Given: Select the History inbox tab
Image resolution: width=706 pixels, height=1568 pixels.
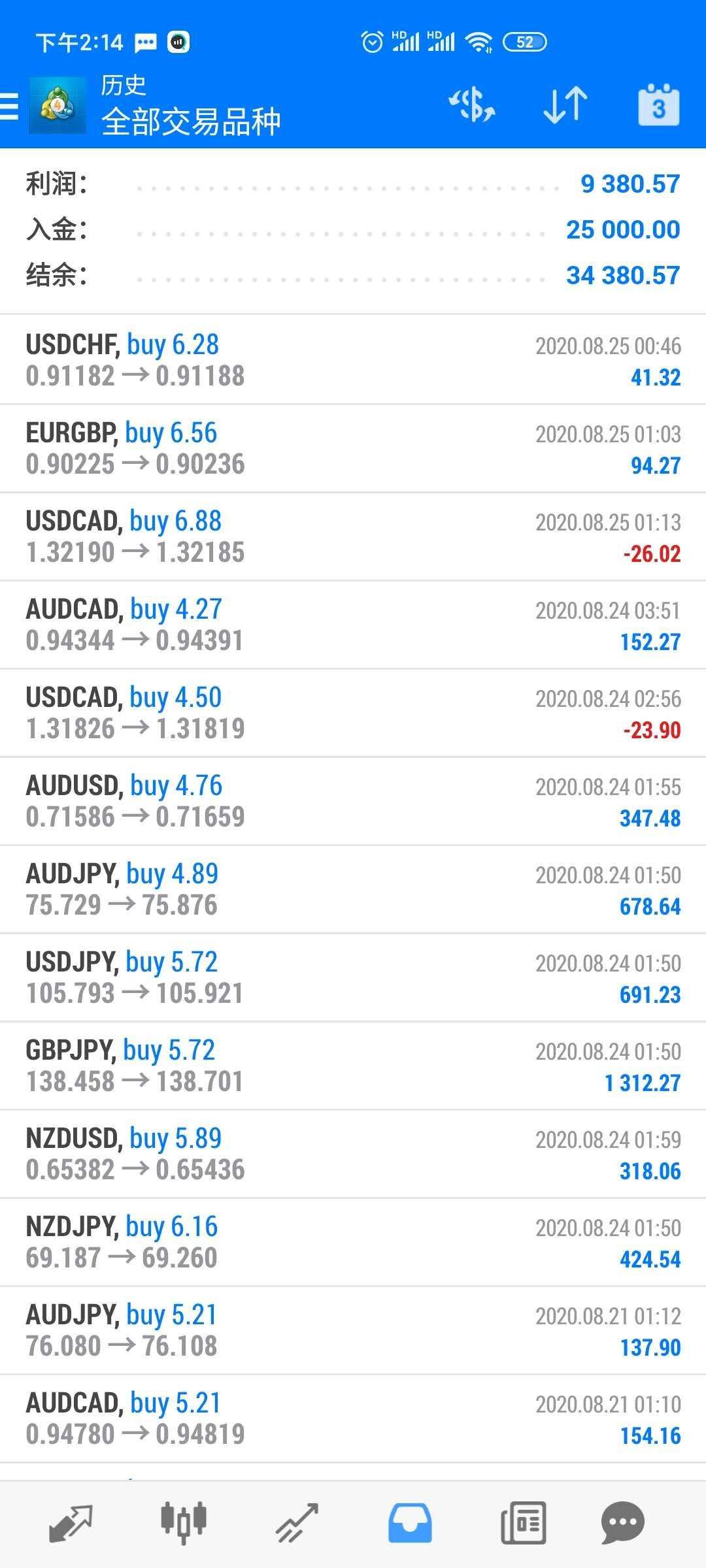Looking at the screenshot, I should (410, 1523).
